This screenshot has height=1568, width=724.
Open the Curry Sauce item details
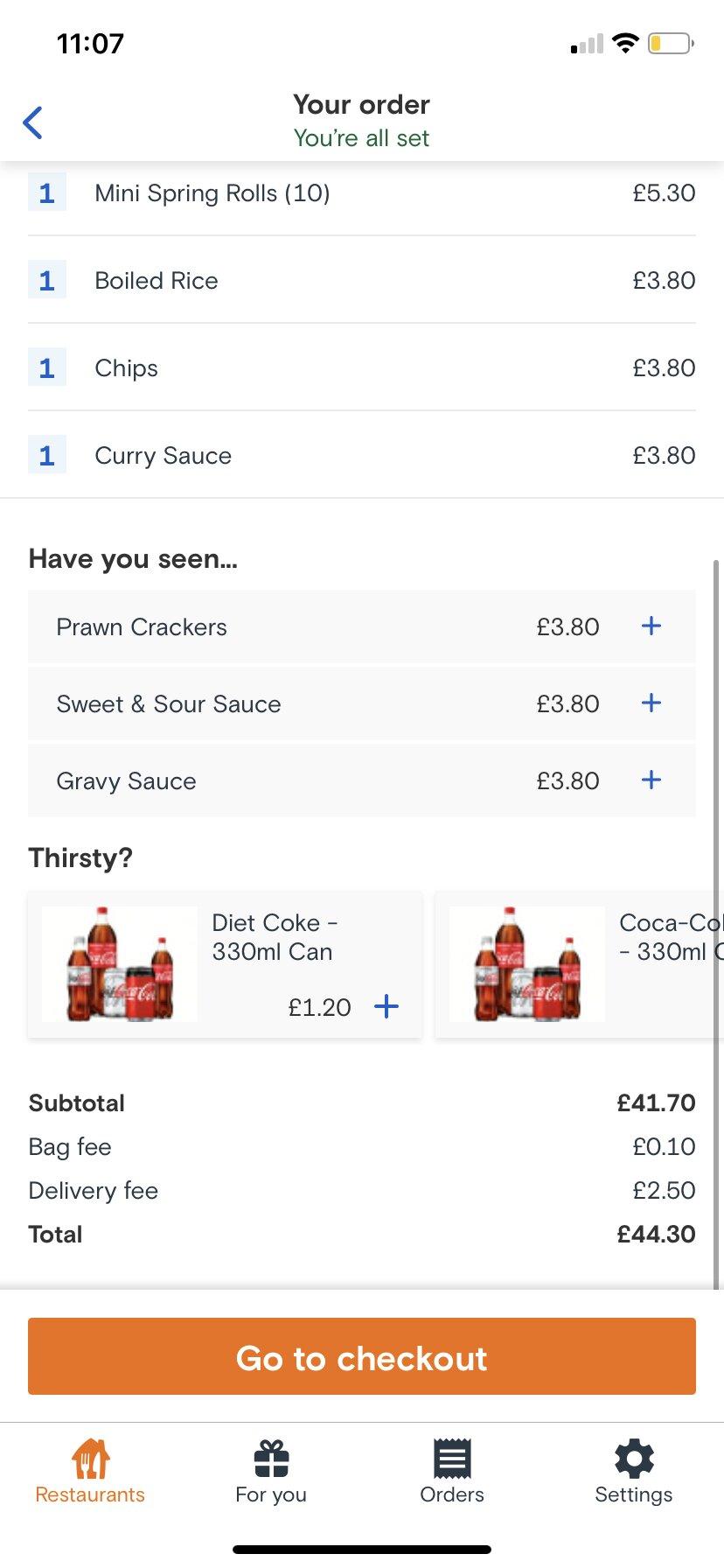pyautogui.click(x=163, y=455)
